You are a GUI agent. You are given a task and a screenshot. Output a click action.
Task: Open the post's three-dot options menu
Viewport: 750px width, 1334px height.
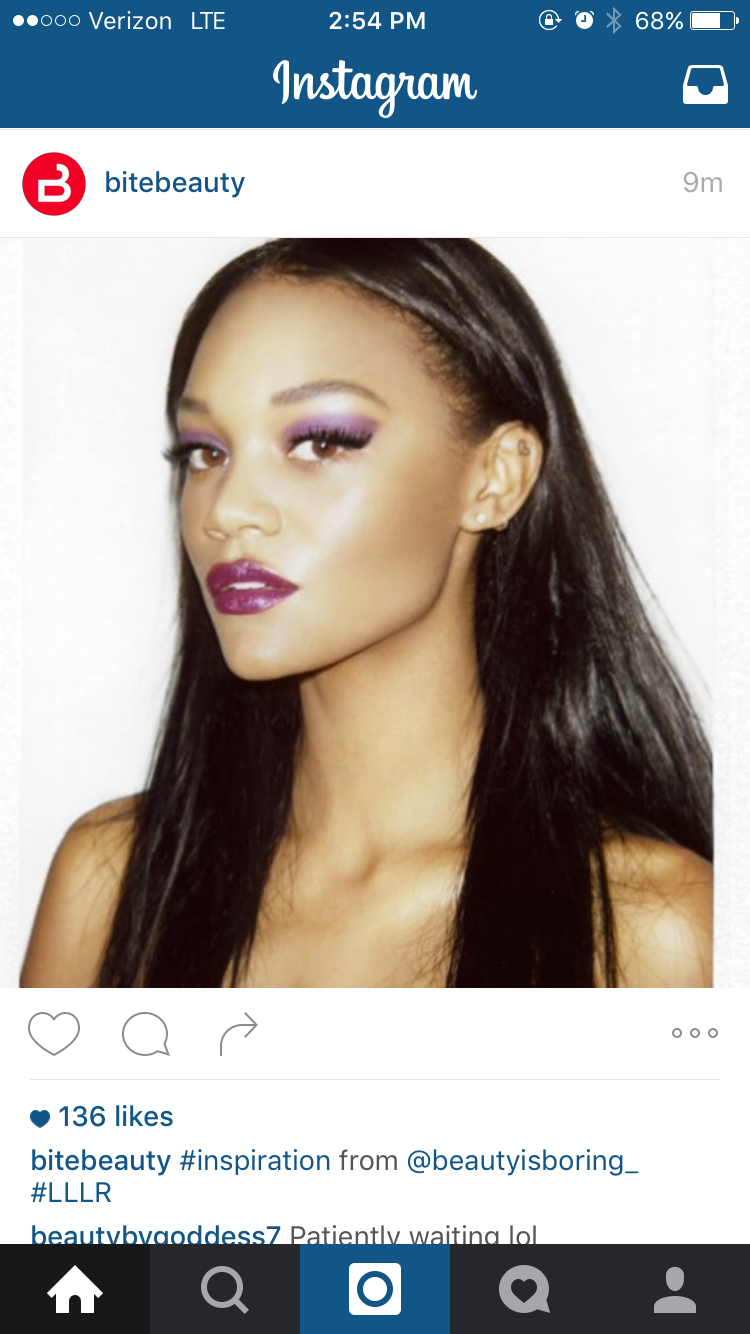point(695,1033)
